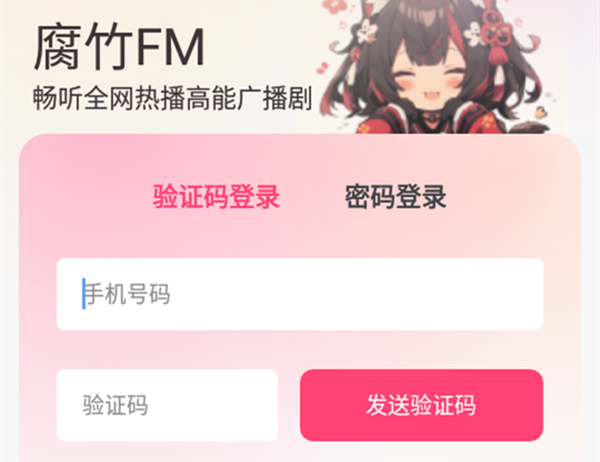Tap the 发送验证码 button
This screenshot has width=600, height=462.
point(421,405)
